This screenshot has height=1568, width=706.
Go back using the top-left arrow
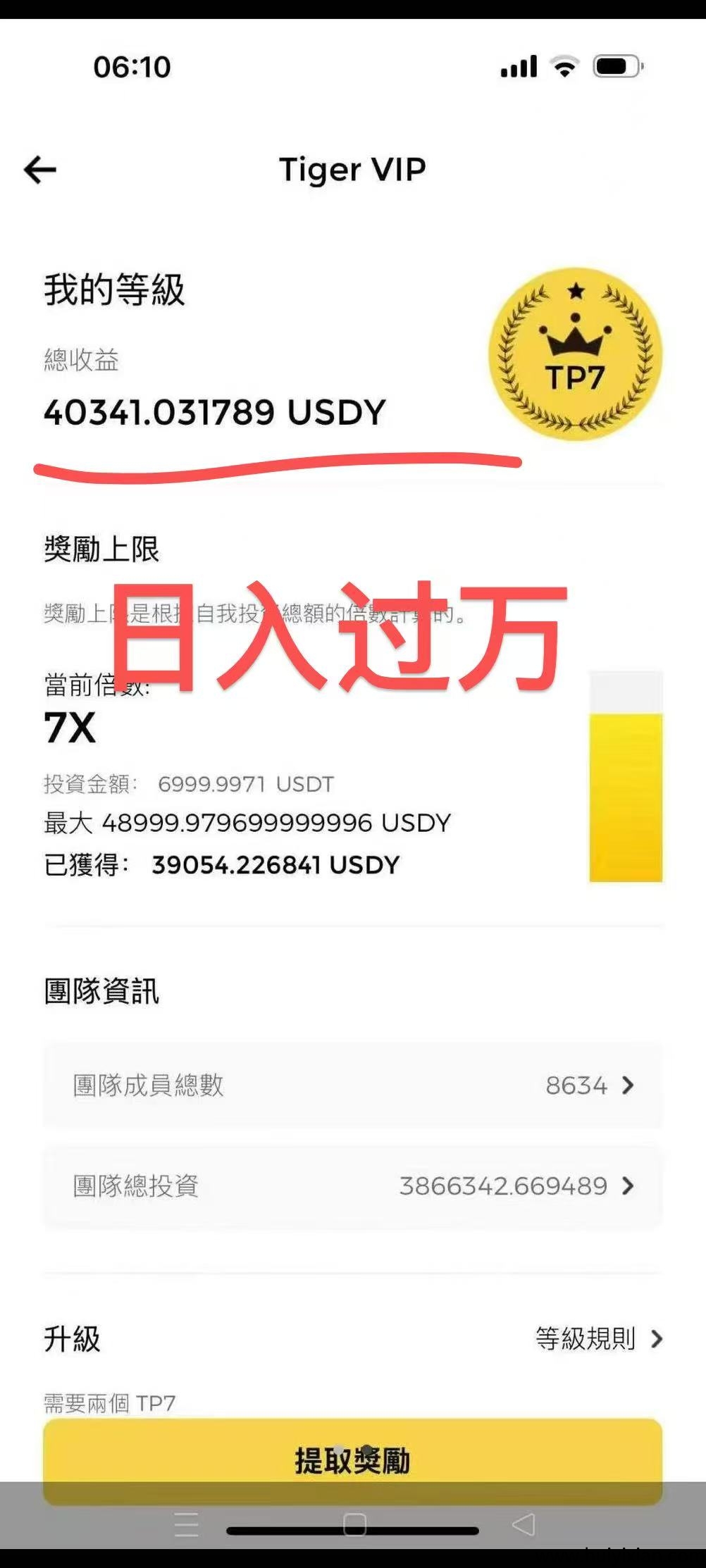(x=40, y=170)
